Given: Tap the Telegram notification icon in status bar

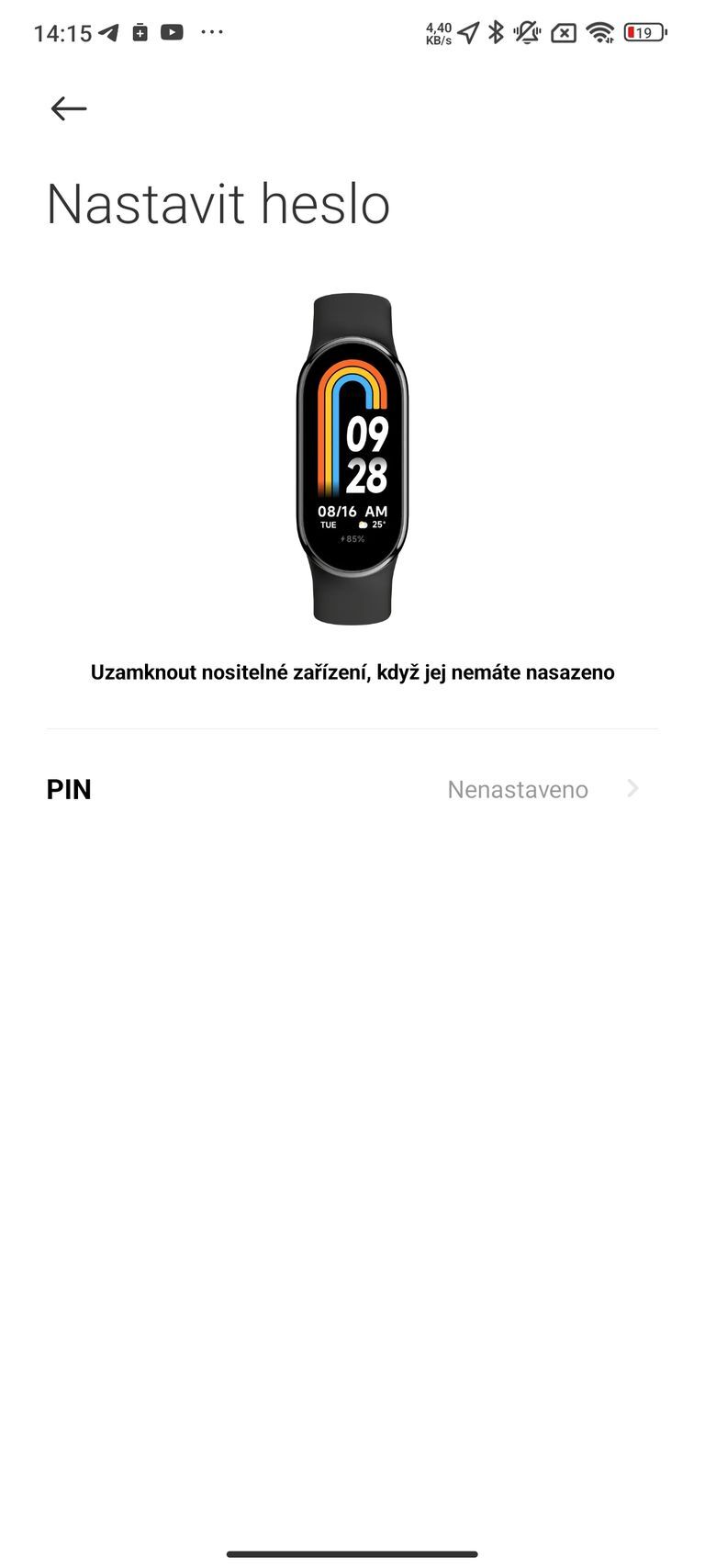Looking at the screenshot, I should [108, 33].
